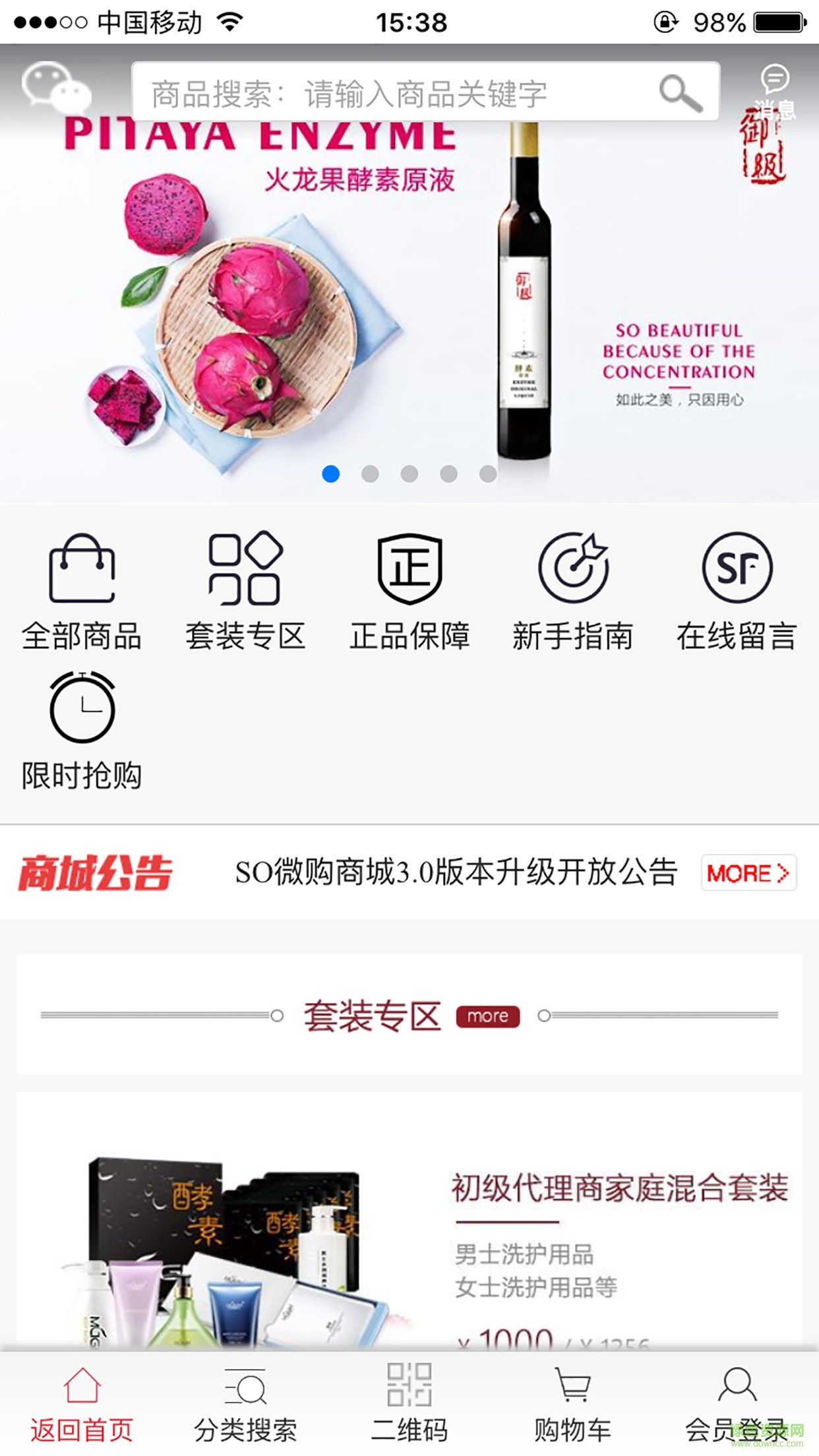Viewport: 819px width, 1456px height.
Task: Open the 消息 messages icon
Action: click(775, 90)
